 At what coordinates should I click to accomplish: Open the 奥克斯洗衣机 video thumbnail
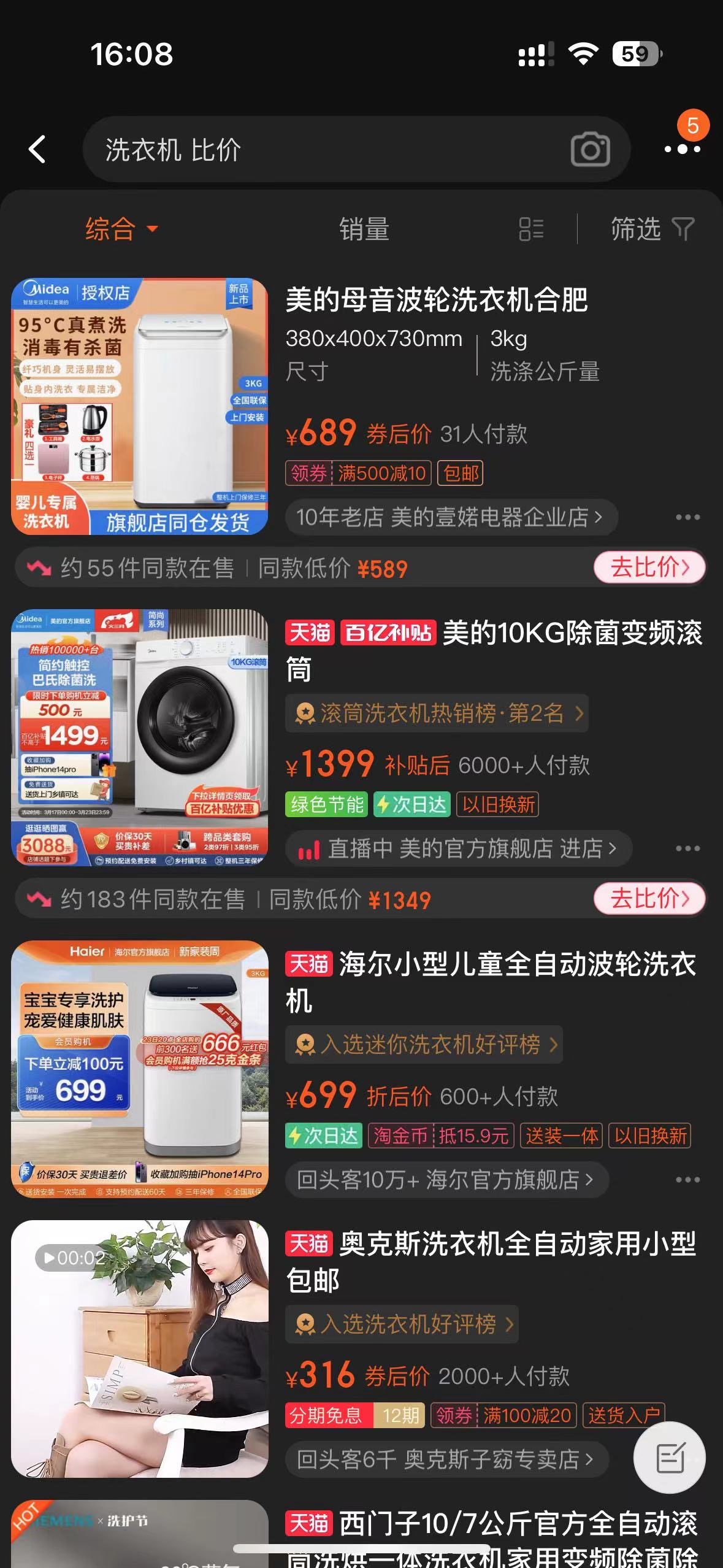[x=140, y=1349]
